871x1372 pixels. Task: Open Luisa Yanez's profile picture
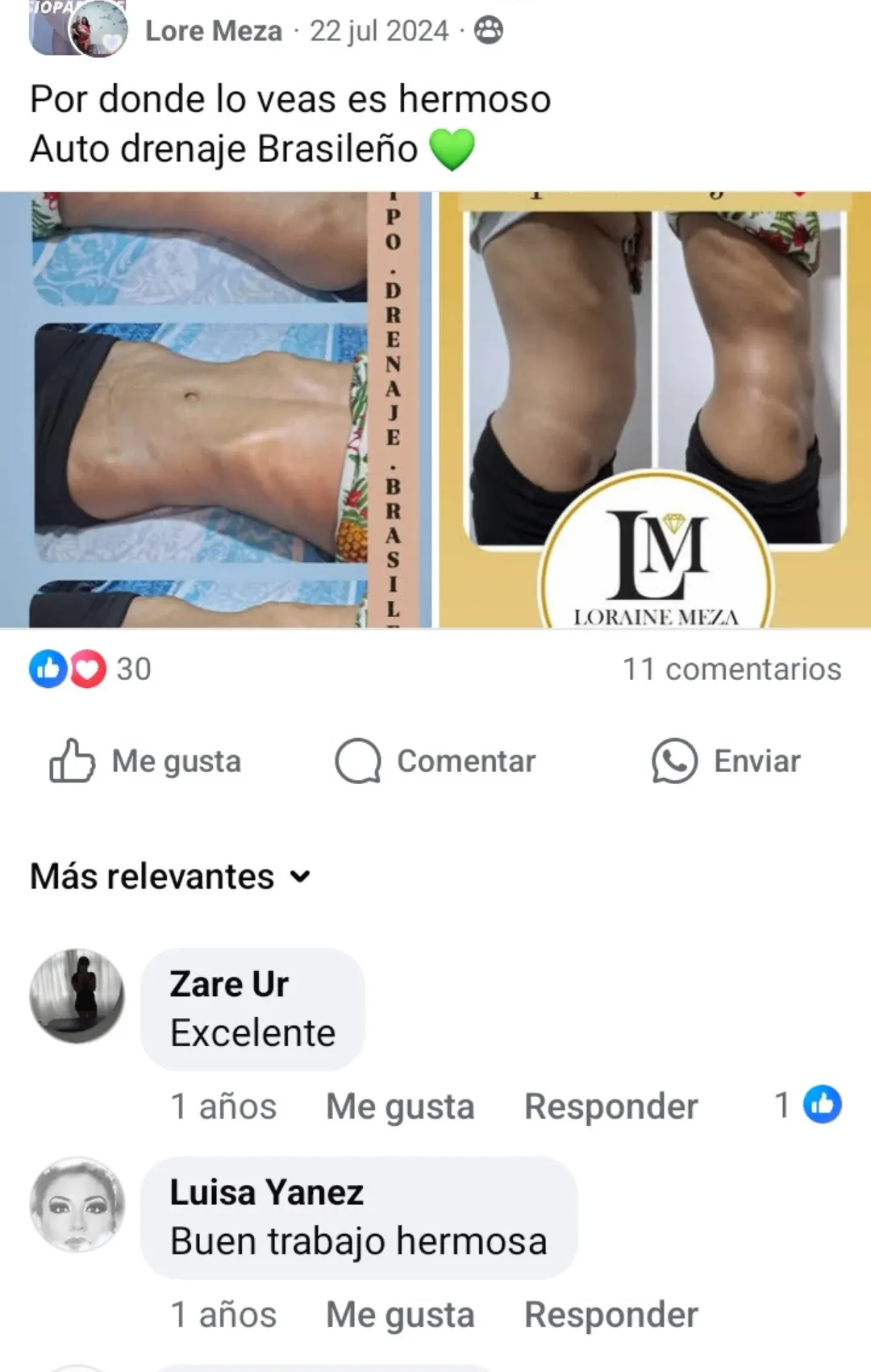[77, 1203]
